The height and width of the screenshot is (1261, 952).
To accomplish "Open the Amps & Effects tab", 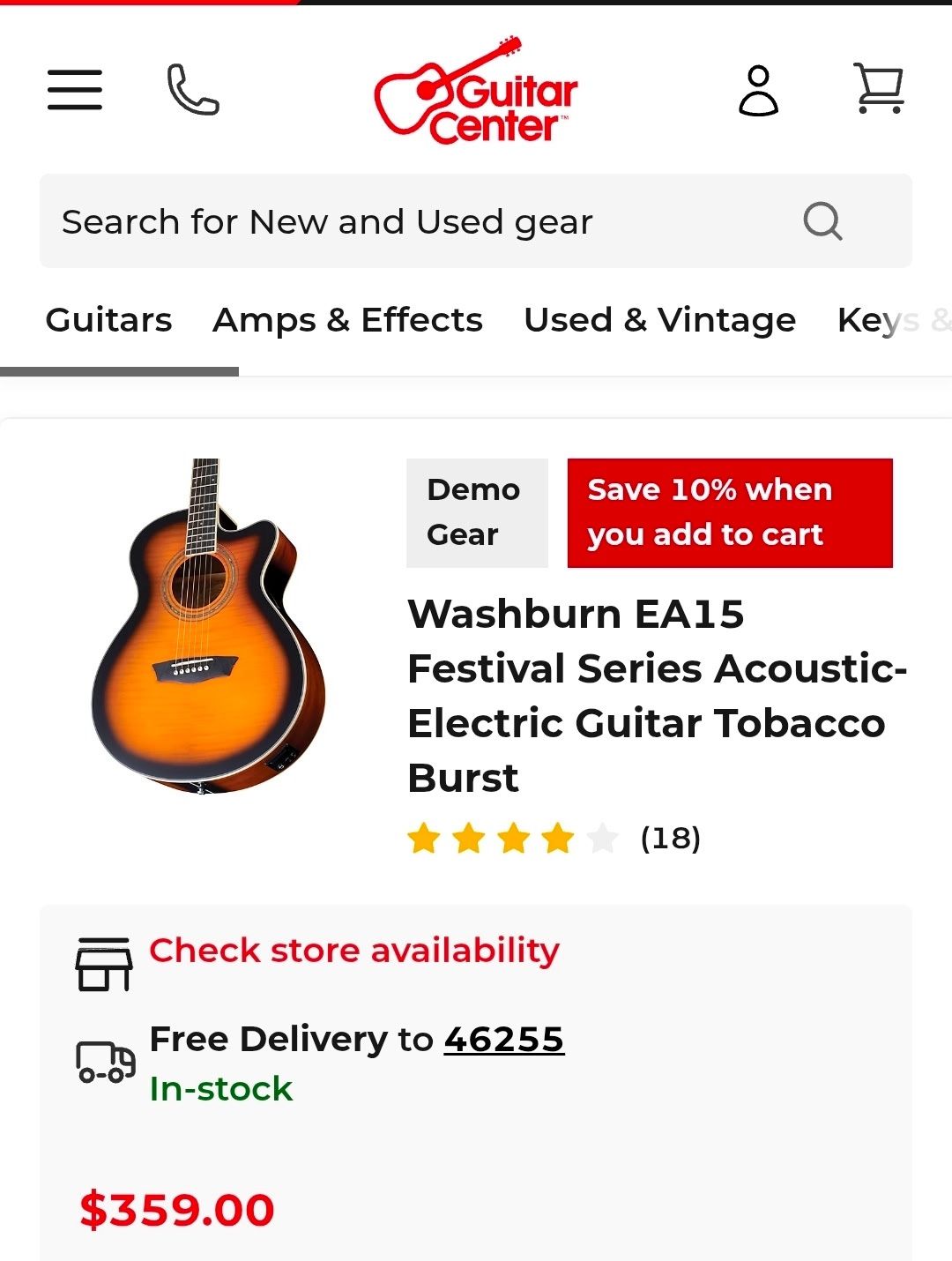I will point(346,320).
